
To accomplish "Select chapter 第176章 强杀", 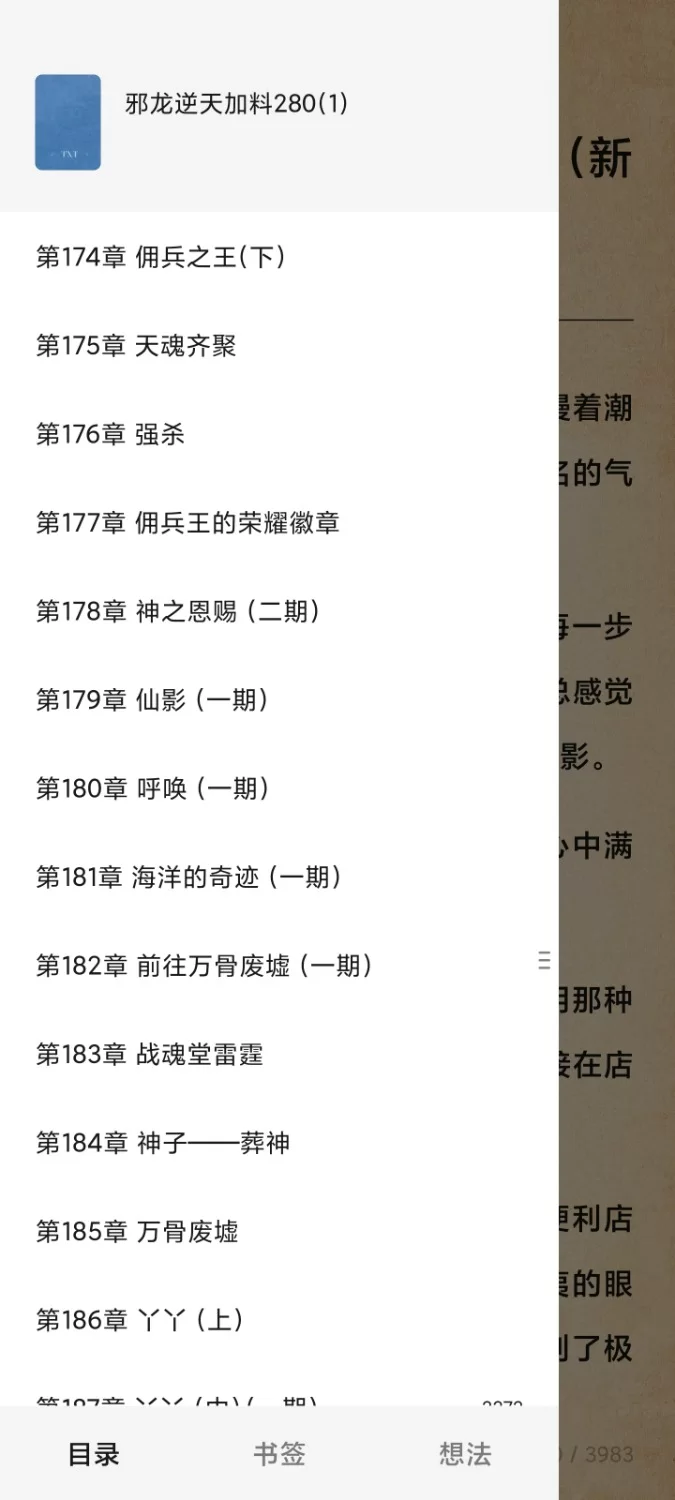I will pyautogui.click(x=110, y=434).
